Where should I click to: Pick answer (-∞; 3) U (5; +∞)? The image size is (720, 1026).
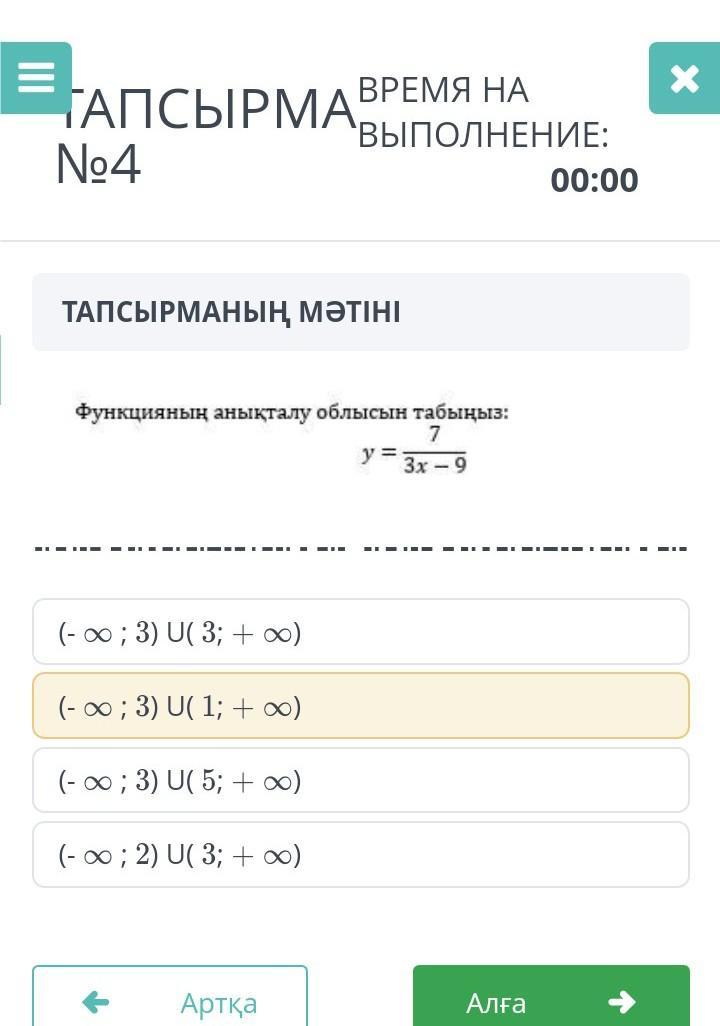361,780
